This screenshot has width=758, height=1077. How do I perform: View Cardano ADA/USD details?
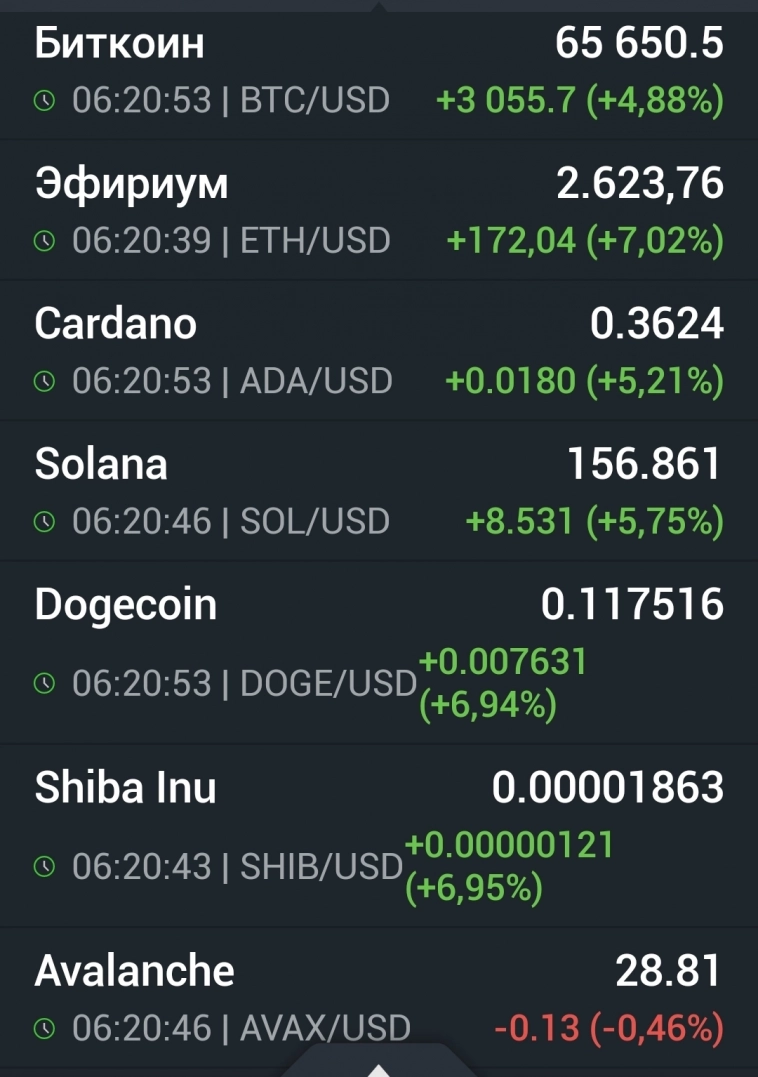(x=378, y=352)
